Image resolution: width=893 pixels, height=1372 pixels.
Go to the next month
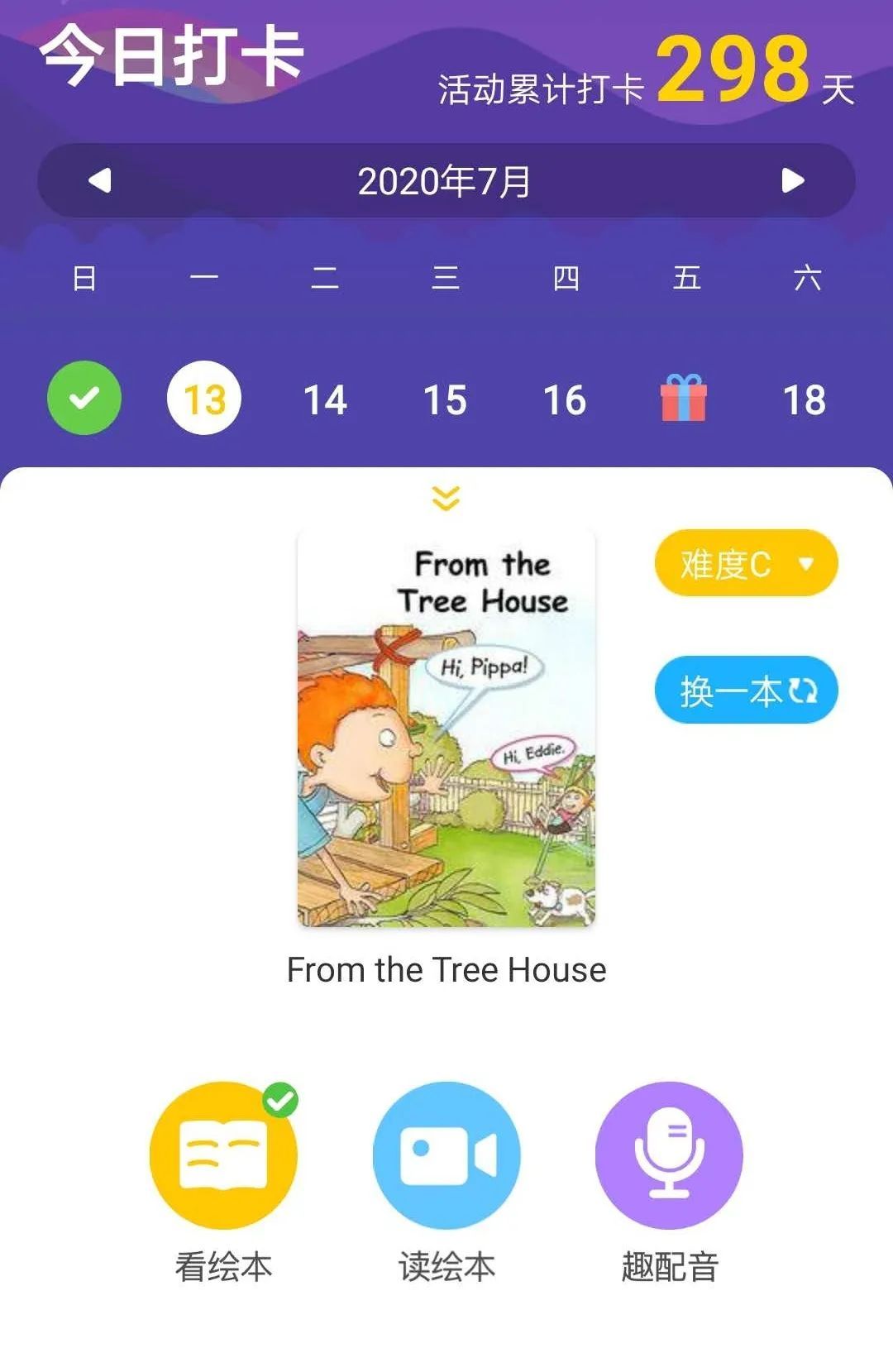click(792, 180)
